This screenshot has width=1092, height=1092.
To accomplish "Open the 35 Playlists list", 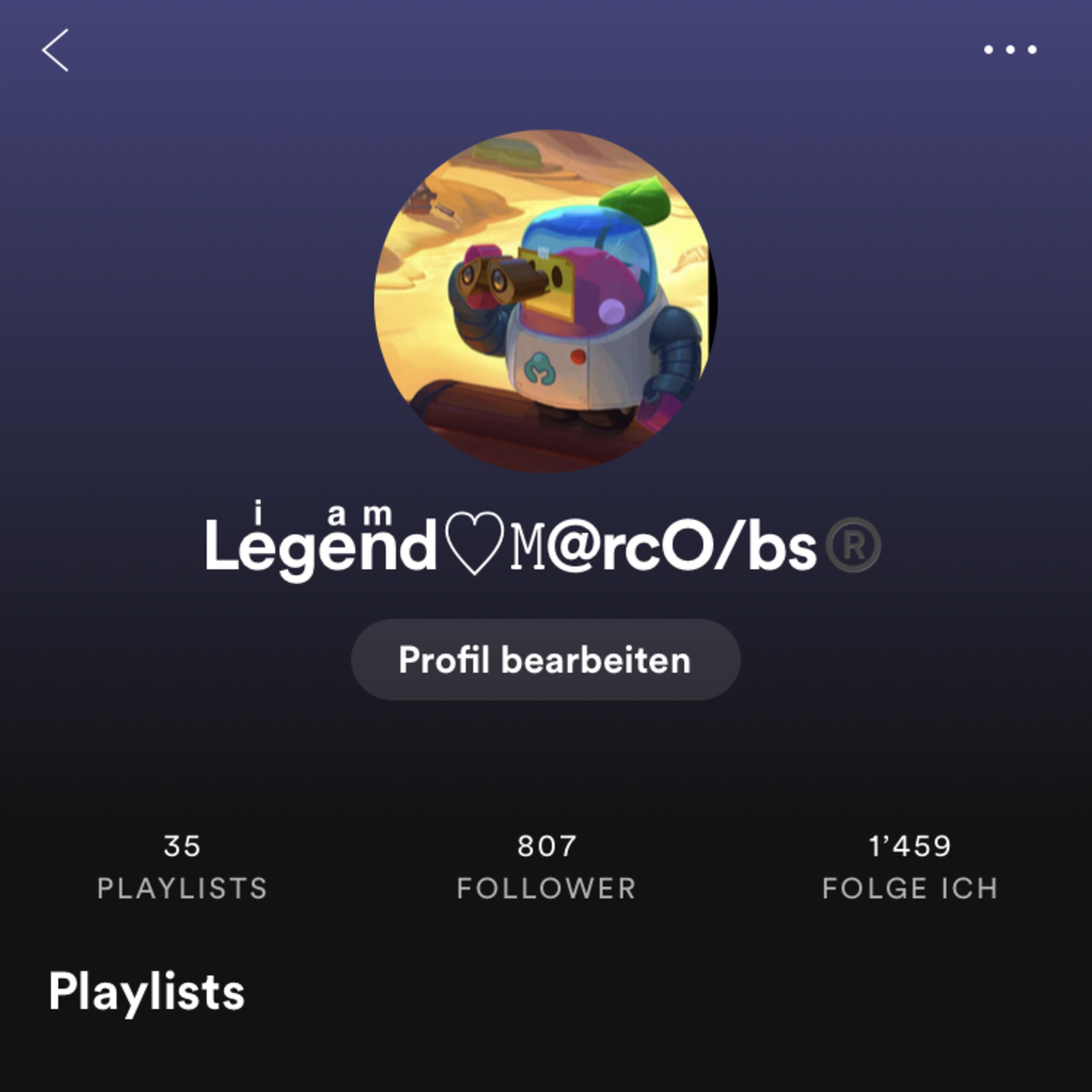I will pyautogui.click(x=182, y=867).
